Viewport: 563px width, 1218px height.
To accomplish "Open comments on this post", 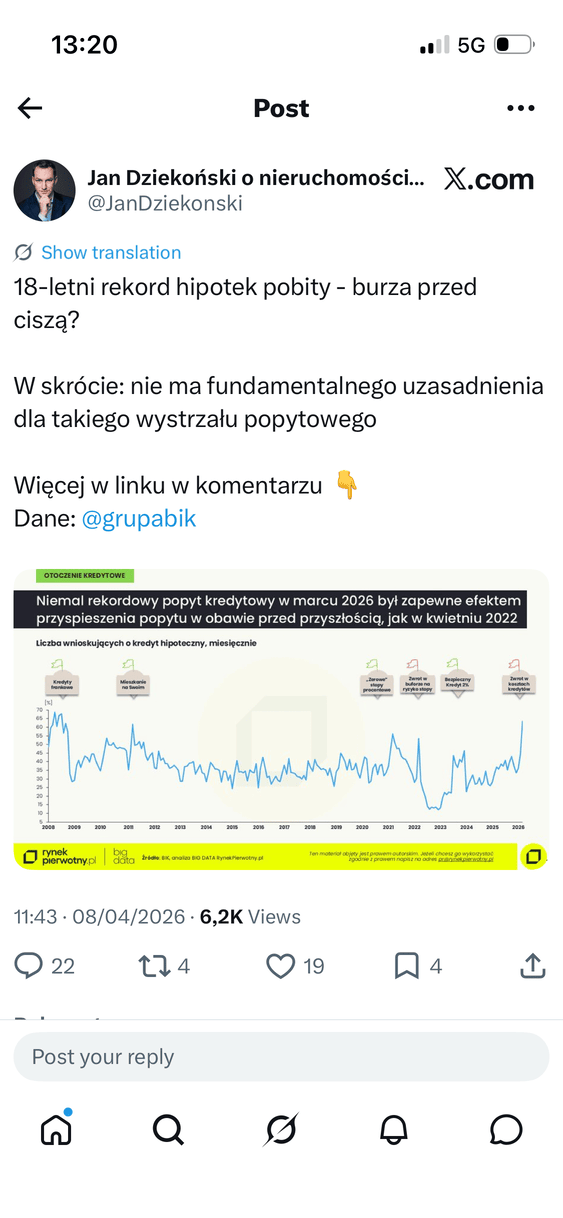I will 45,965.
